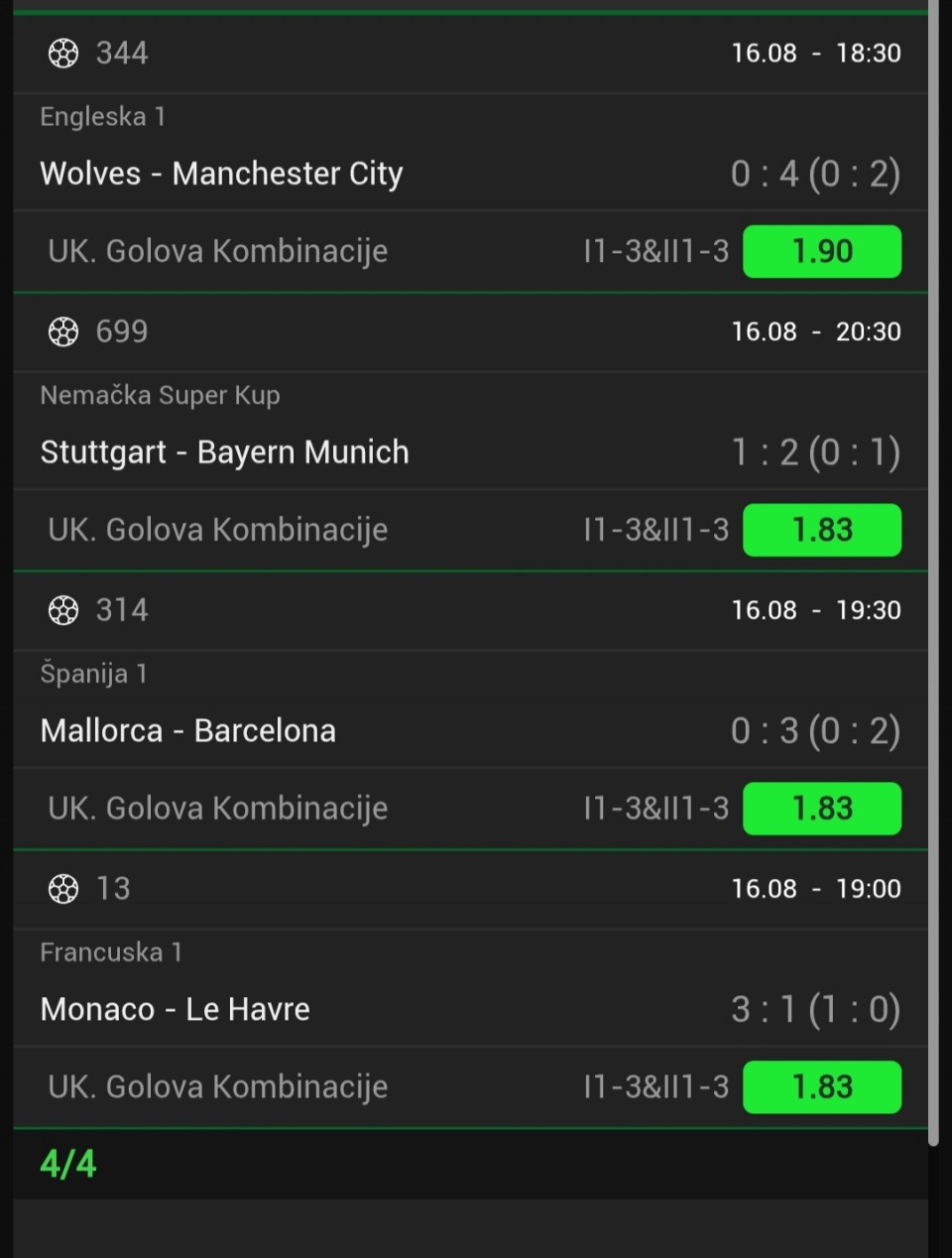
Task: Open the Monaco - Le Havre match
Action: point(175,1010)
